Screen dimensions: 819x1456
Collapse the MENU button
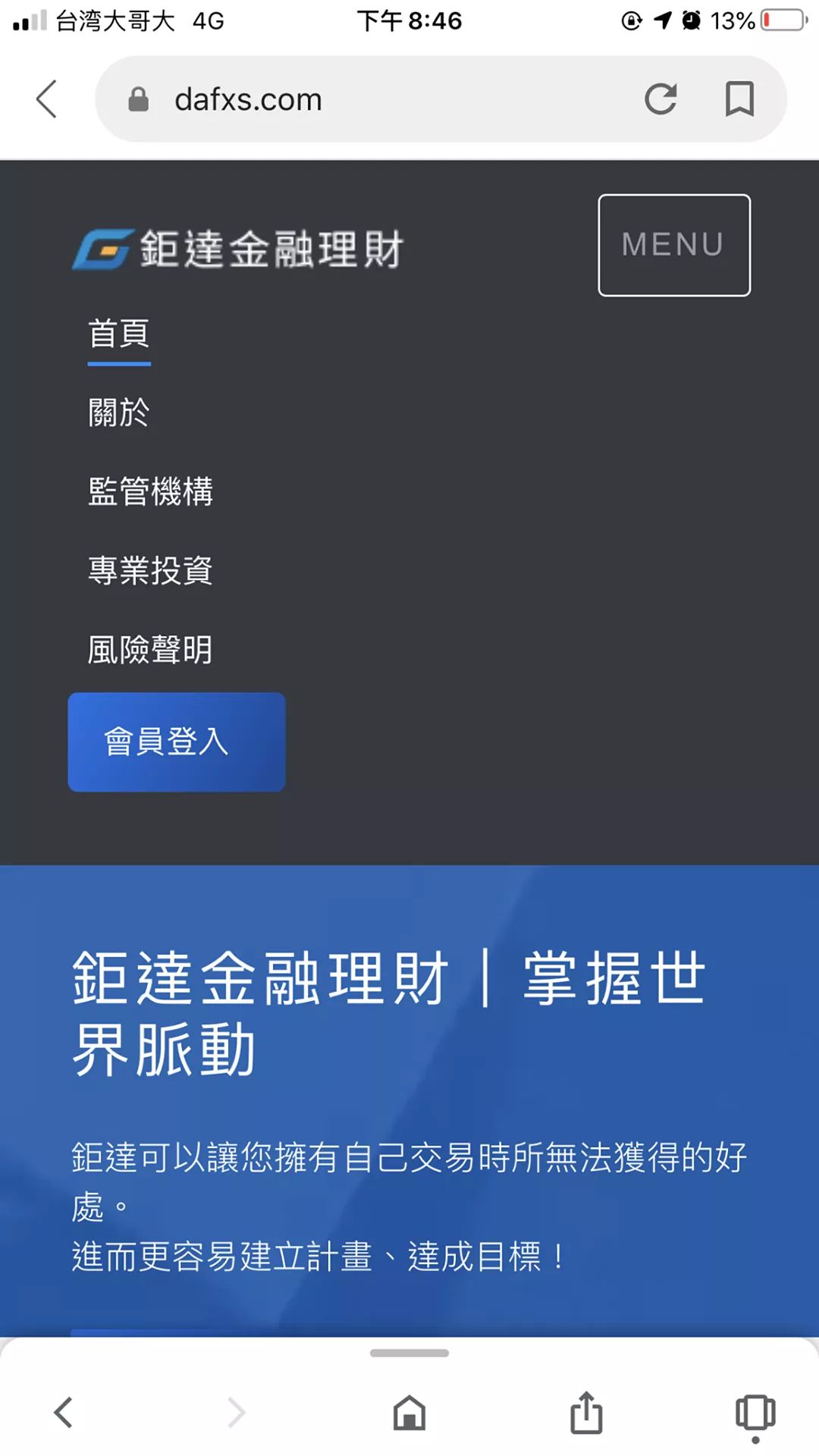click(673, 245)
